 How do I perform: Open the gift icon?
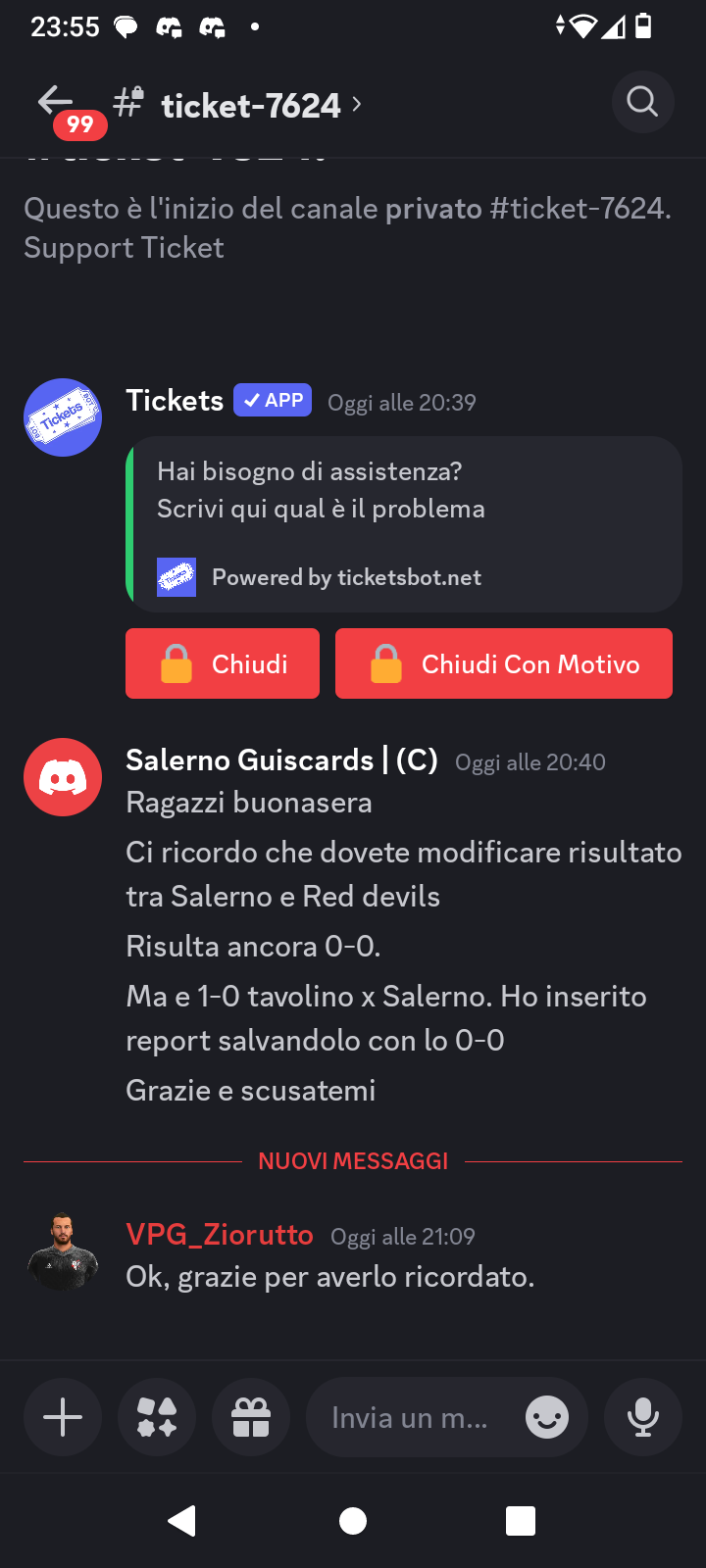(251, 1417)
